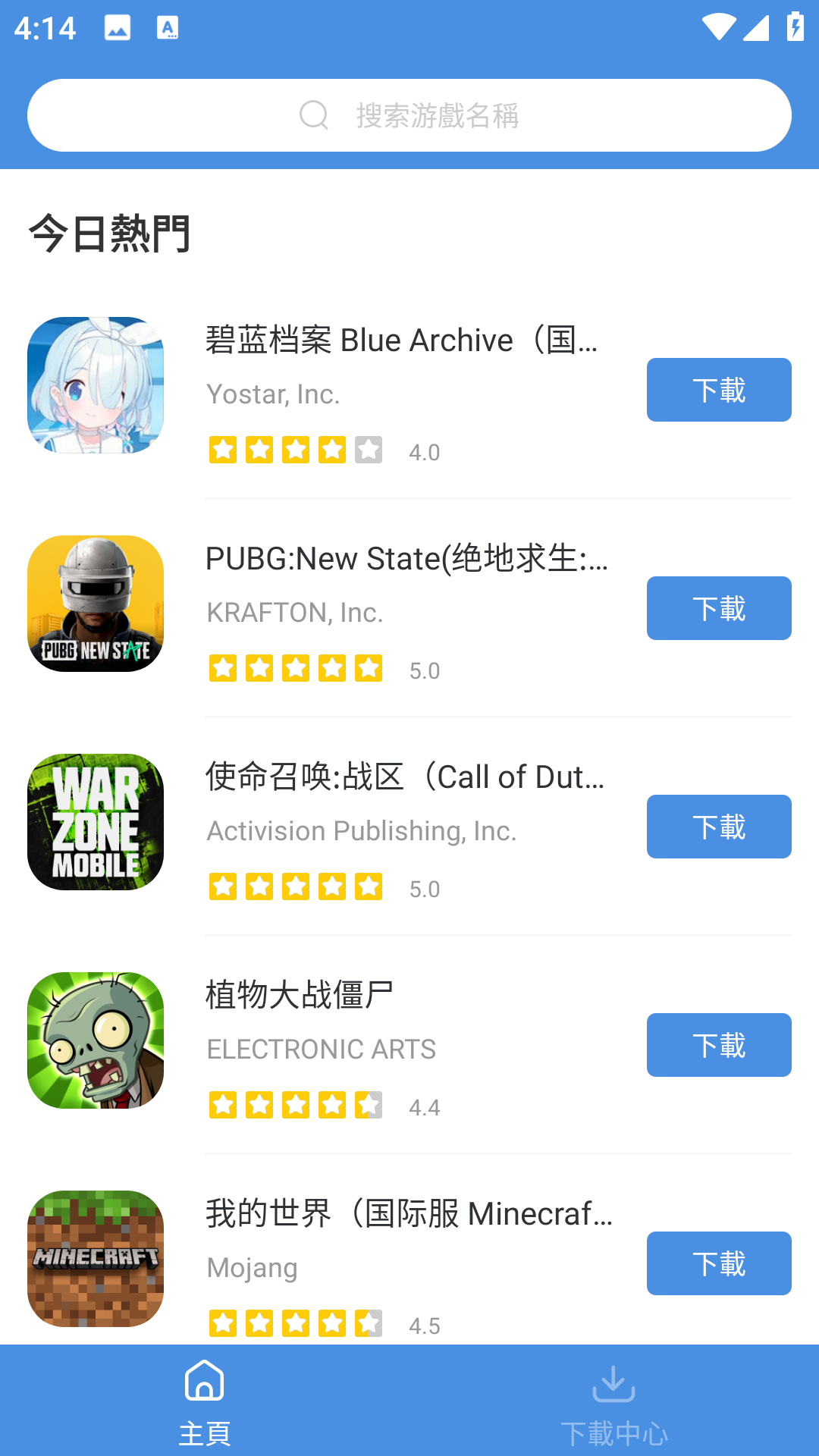Download 植物大战僵尸

(x=718, y=1045)
